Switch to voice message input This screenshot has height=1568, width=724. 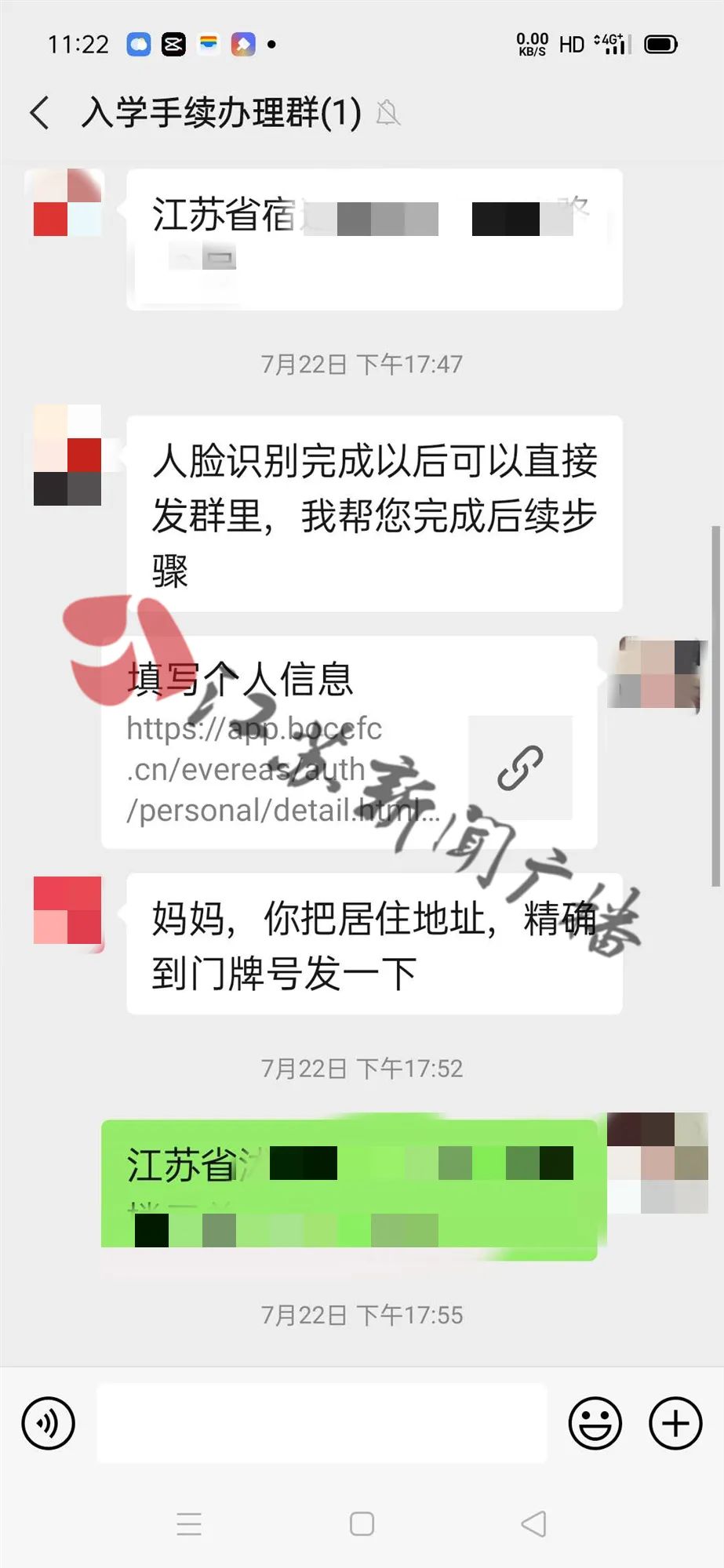pos(49,1423)
